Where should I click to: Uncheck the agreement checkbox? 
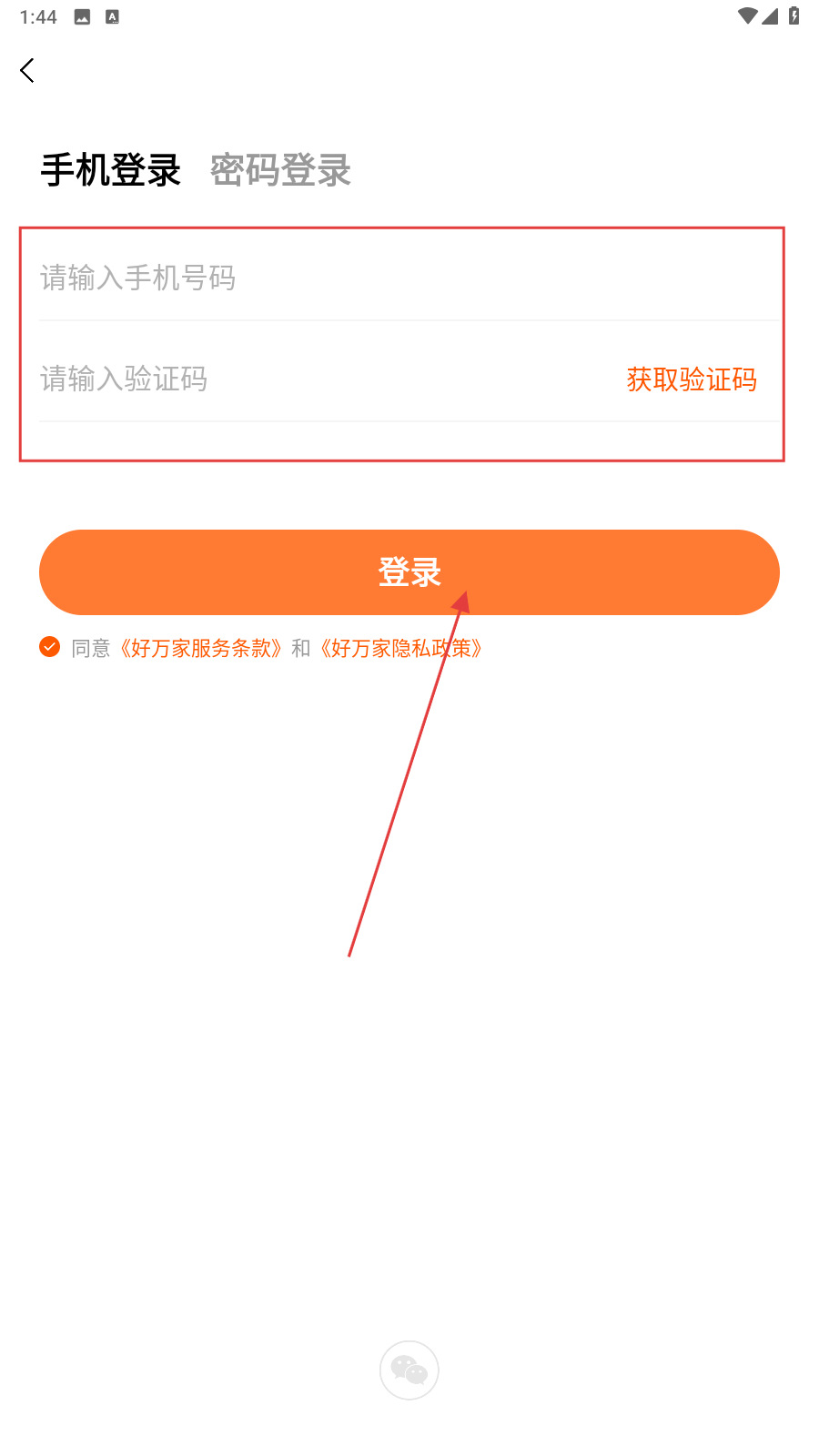[50, 647]
